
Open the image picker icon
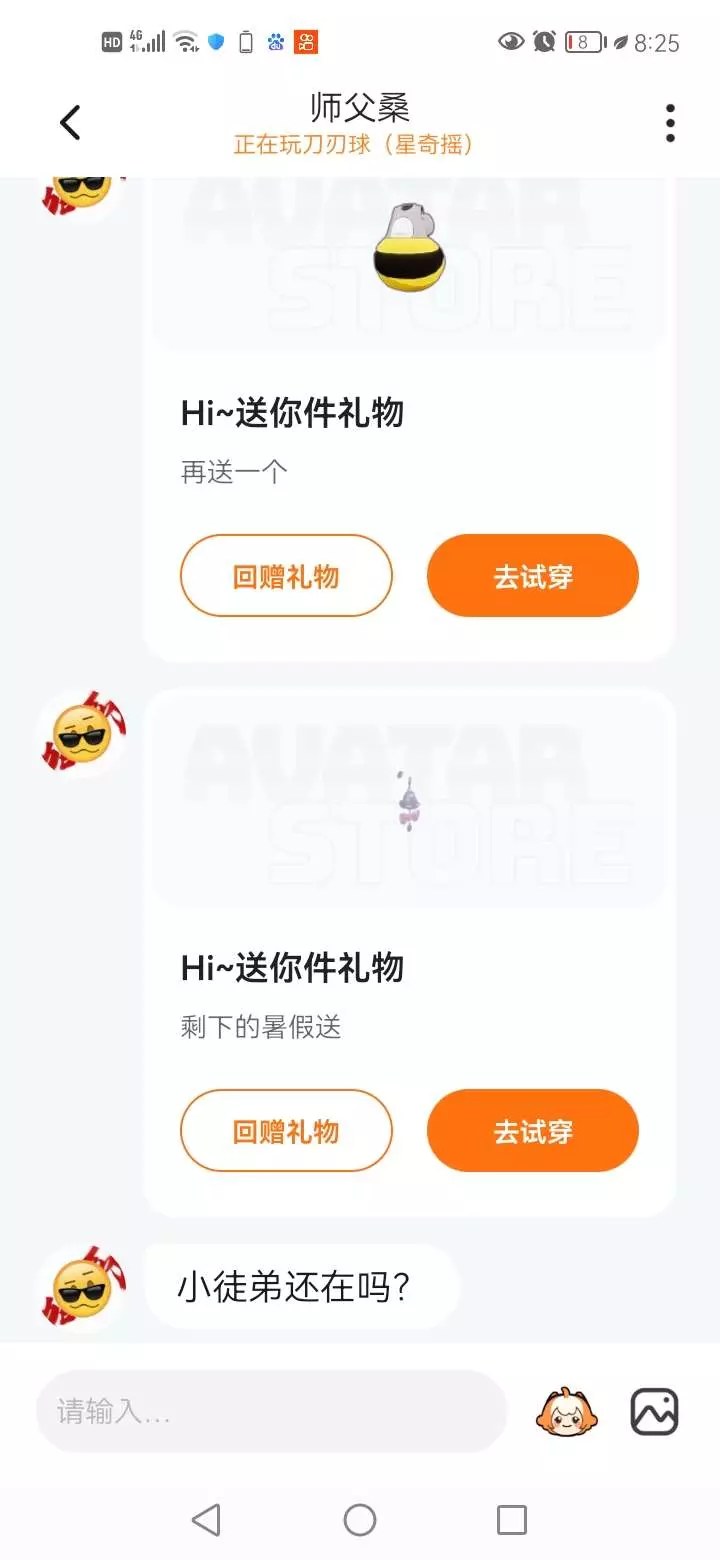coord(655,1411)
